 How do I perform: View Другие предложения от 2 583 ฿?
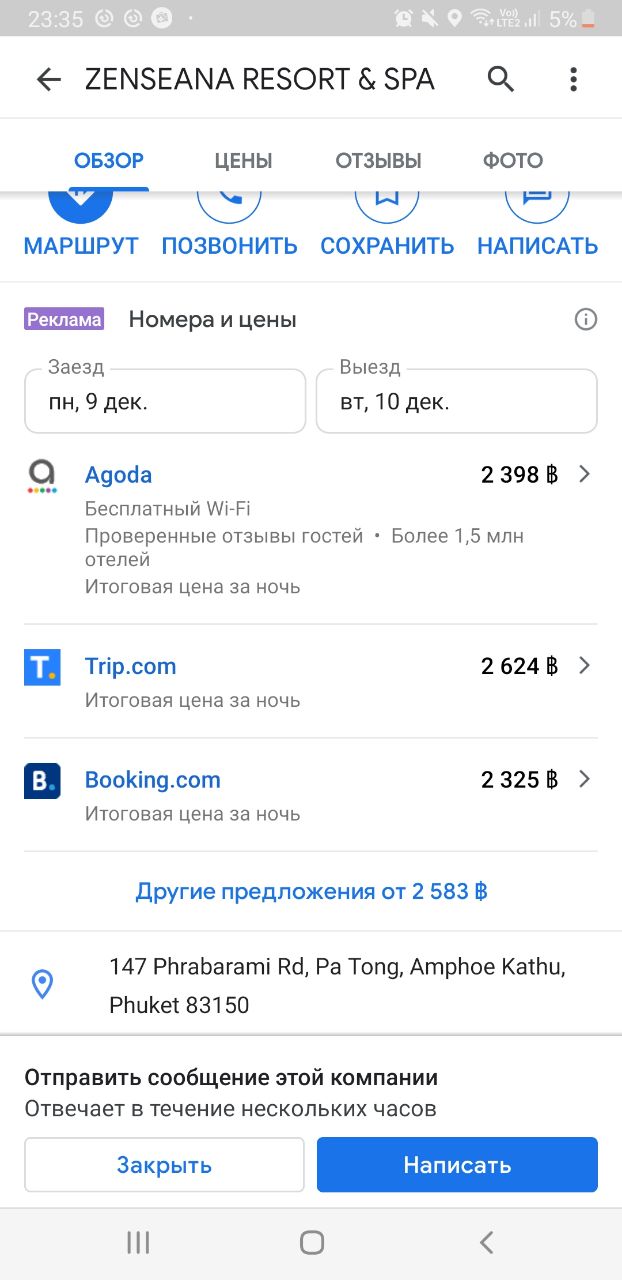pyautogui.click(x=311, y=891)
